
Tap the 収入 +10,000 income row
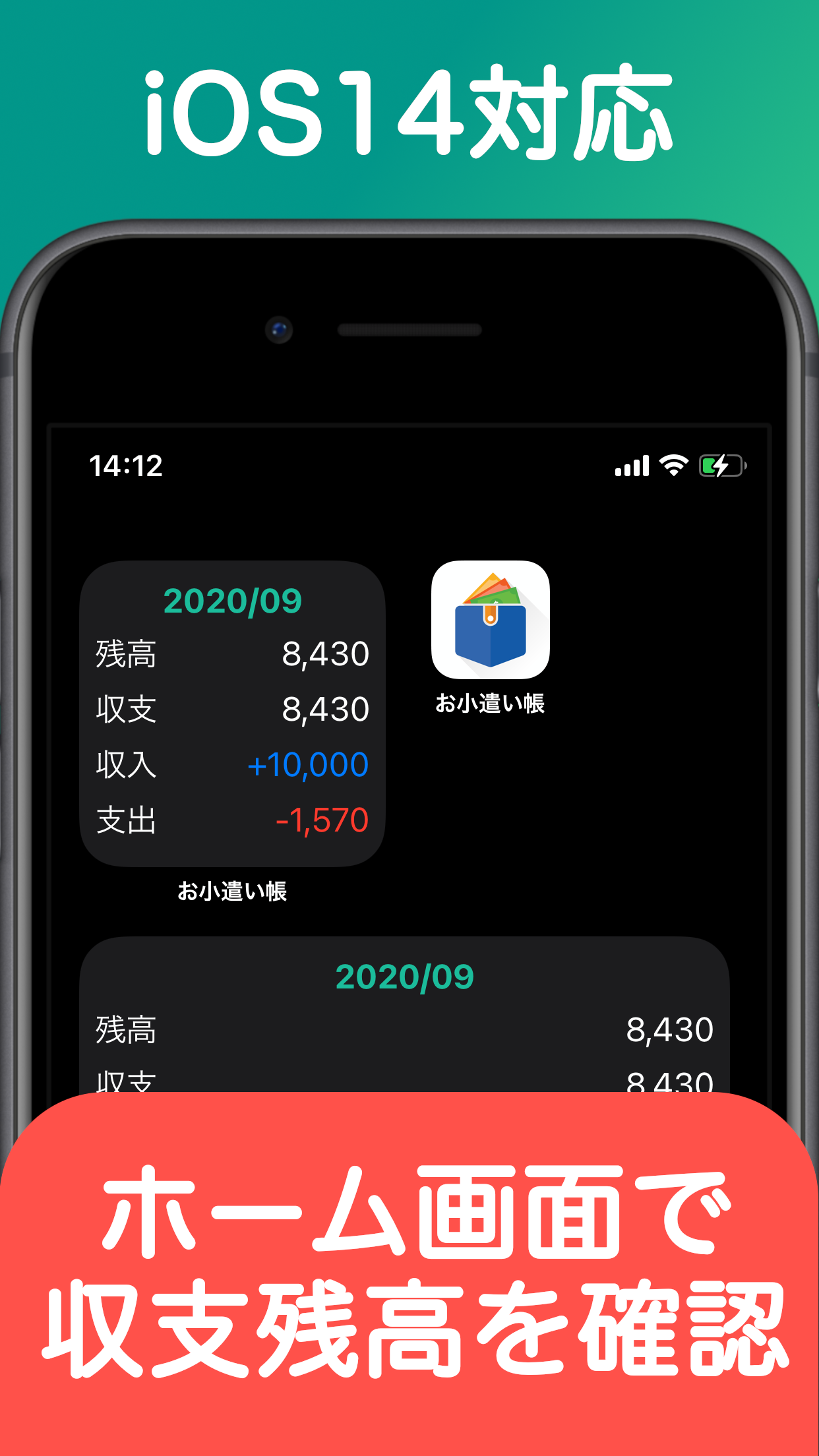[x=231, y=765]
